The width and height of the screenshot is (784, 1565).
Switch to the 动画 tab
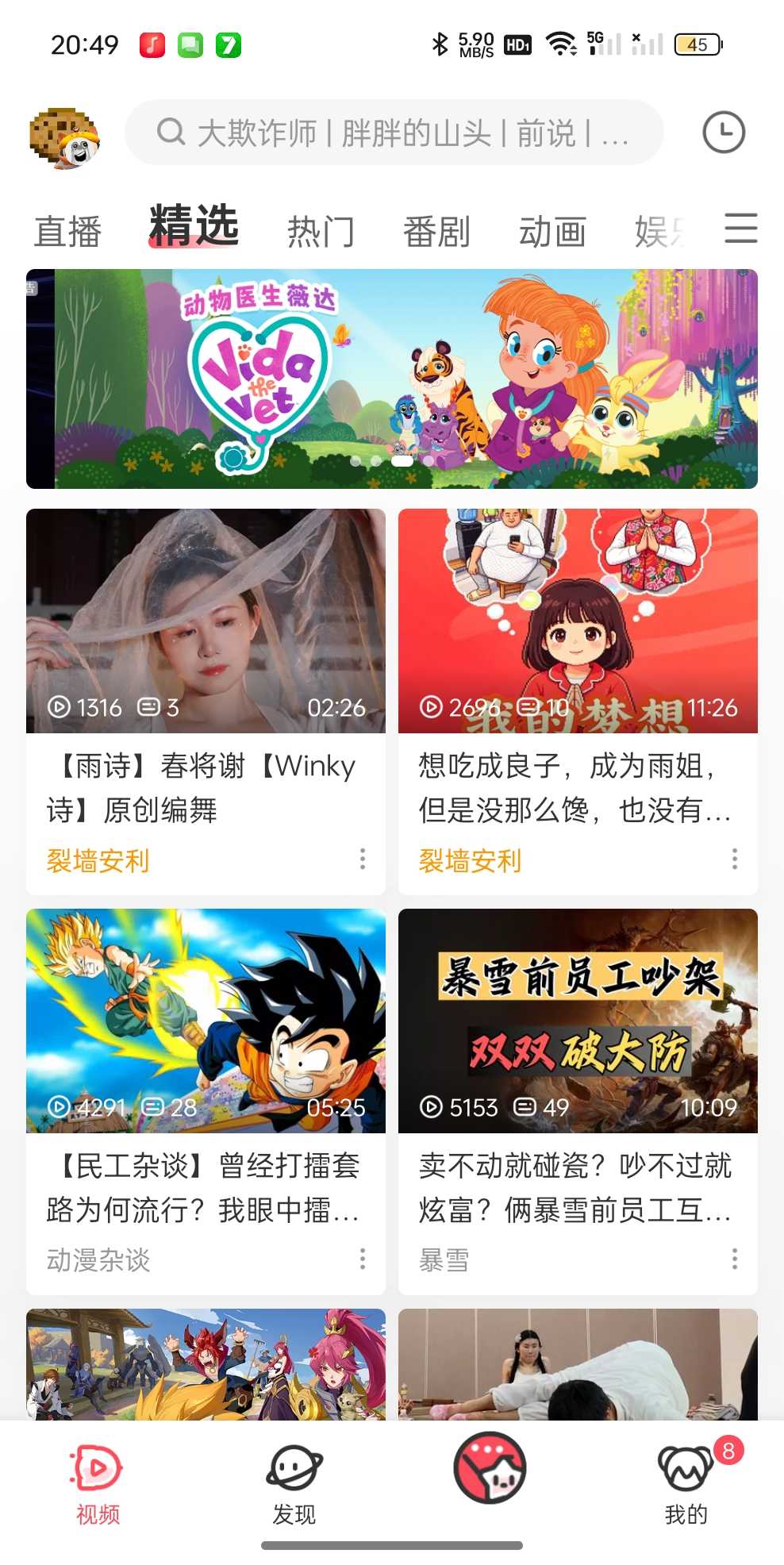pyautogui.click(x=552, y=232)
